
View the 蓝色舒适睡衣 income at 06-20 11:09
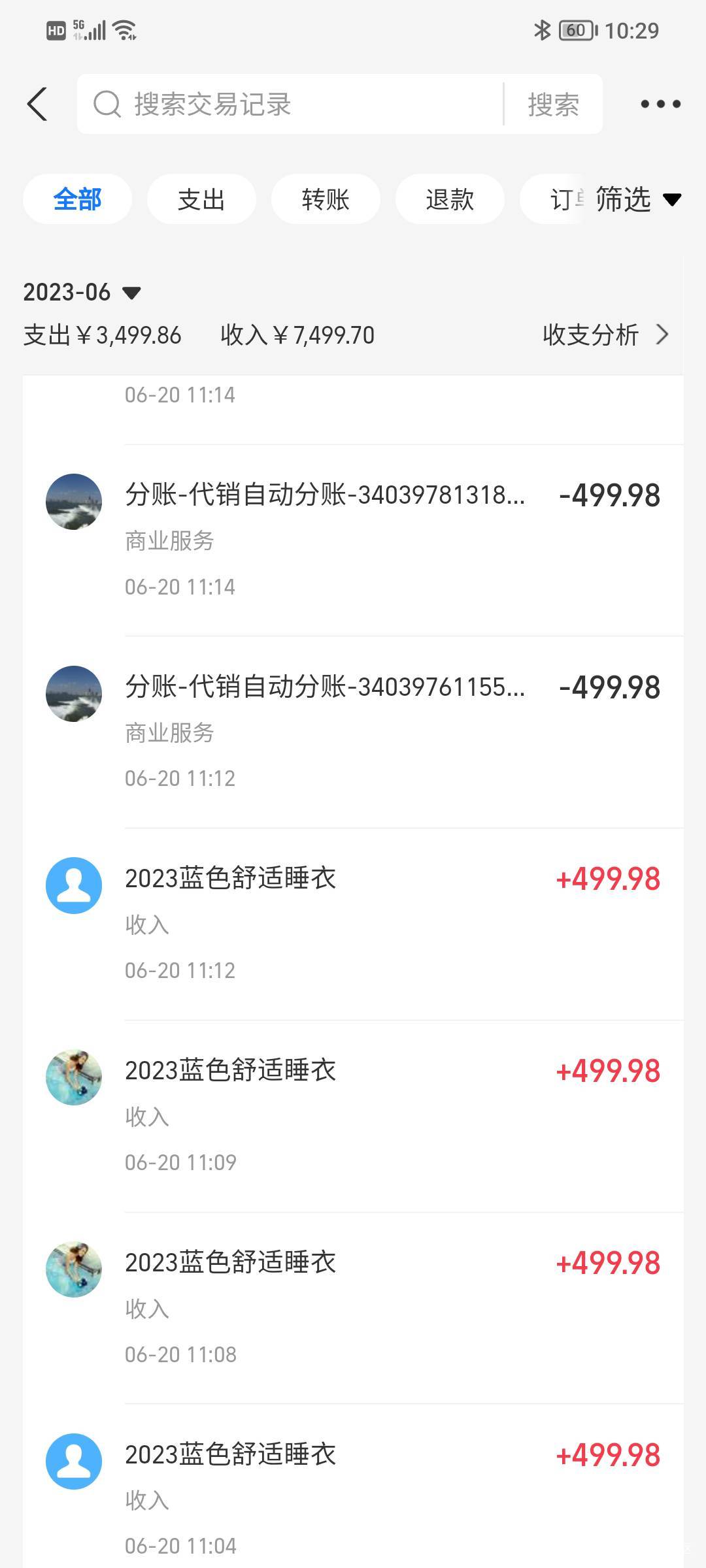tap(353, 1116)
